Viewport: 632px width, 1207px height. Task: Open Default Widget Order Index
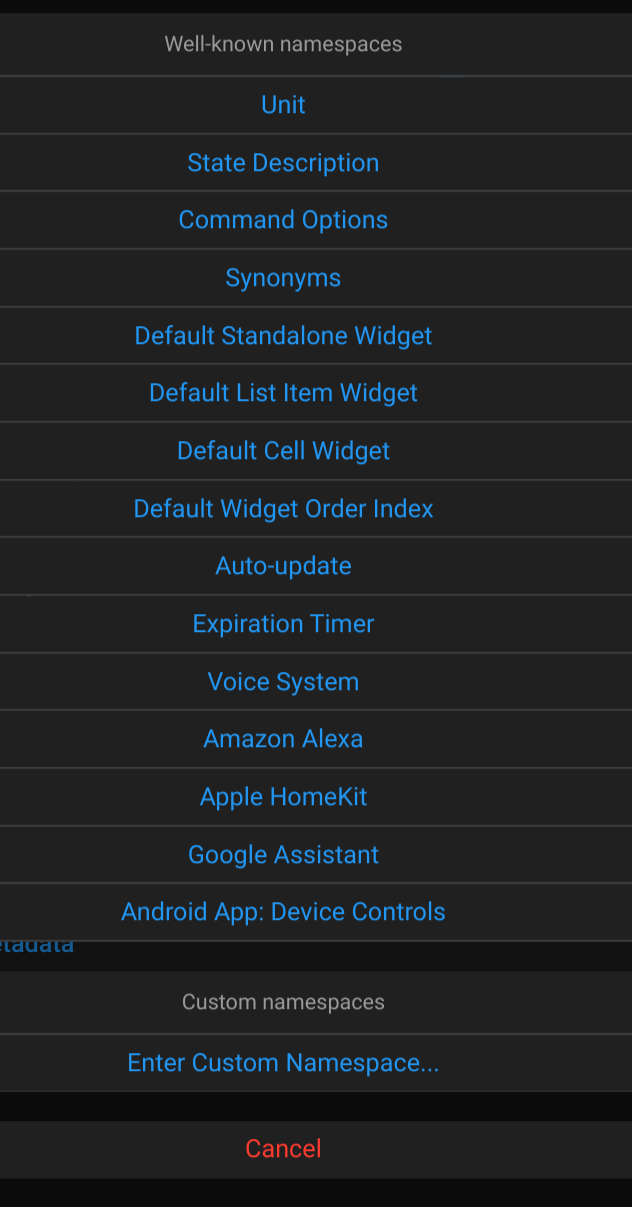pyautogui.click(x=283, y=509)
